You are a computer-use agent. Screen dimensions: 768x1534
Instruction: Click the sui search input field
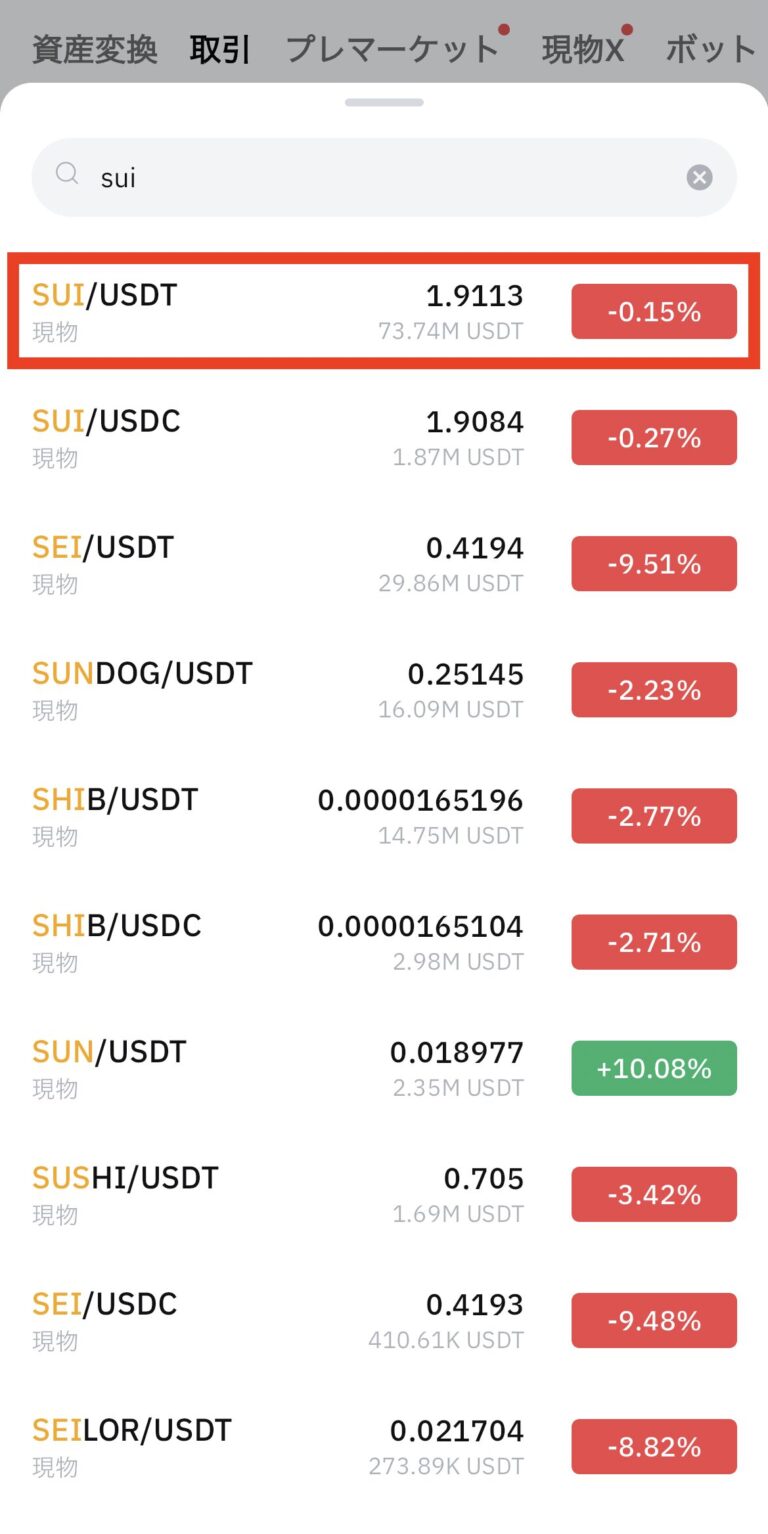coord(300,177)
